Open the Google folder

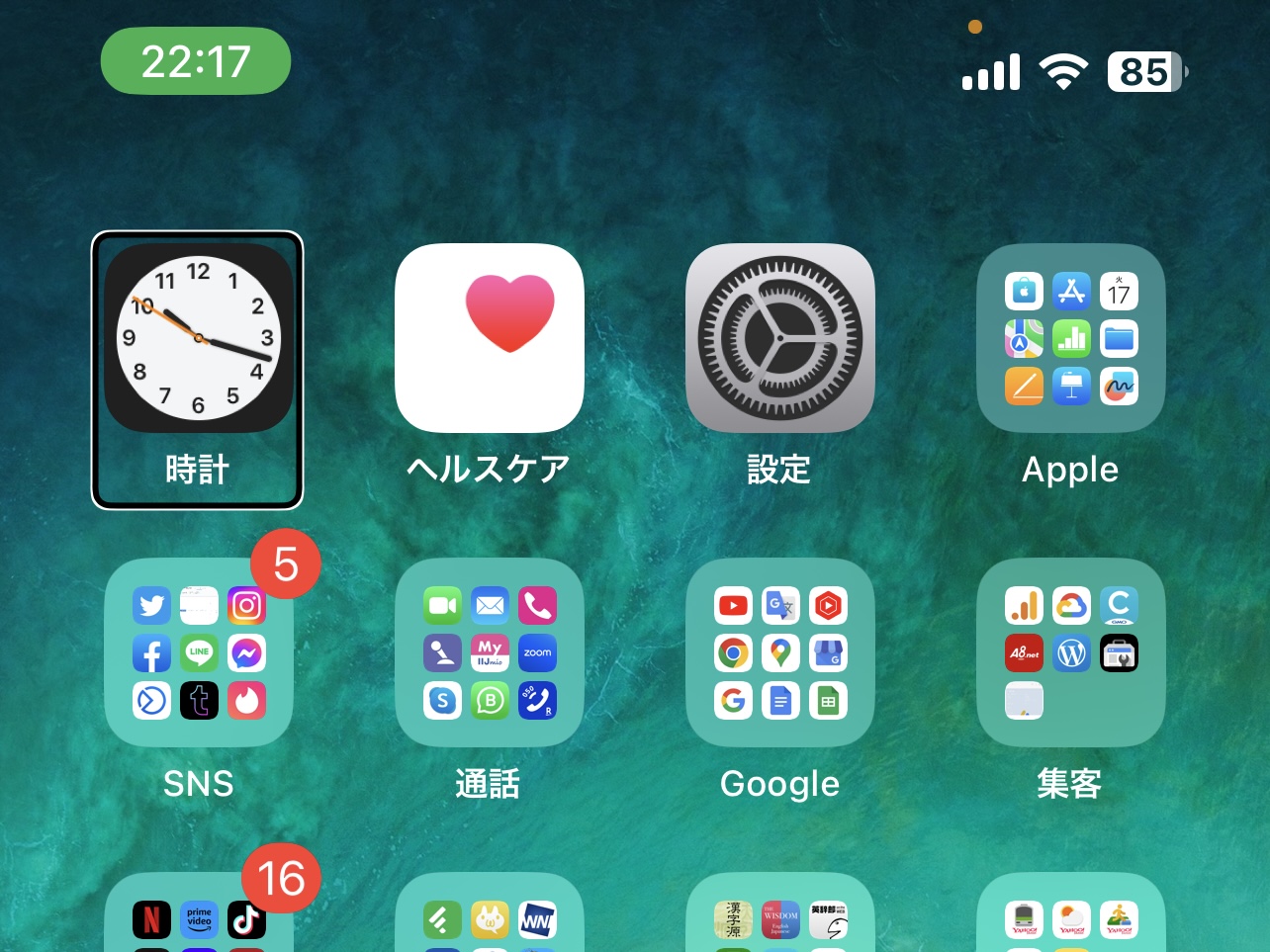coord(779,652)
